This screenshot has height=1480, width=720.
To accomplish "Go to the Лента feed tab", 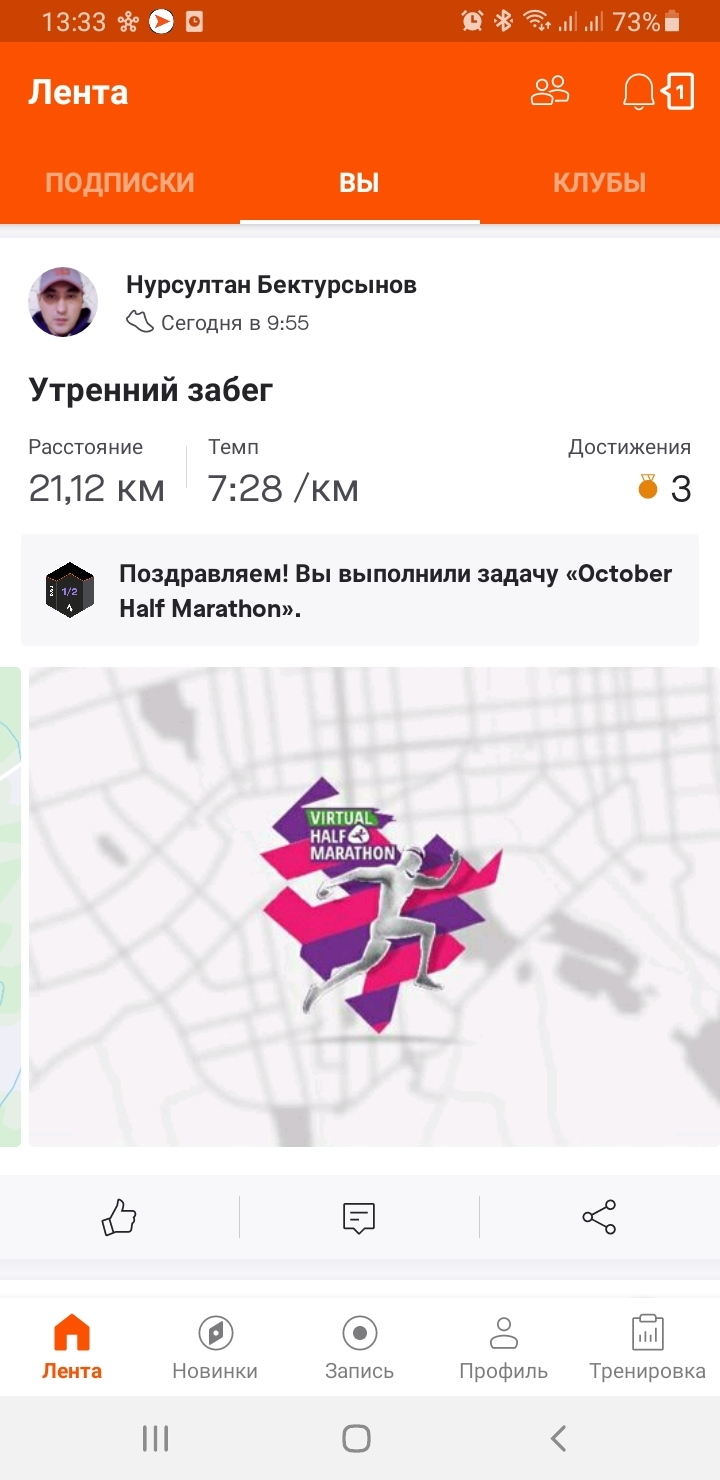I will pos(72,1347).
